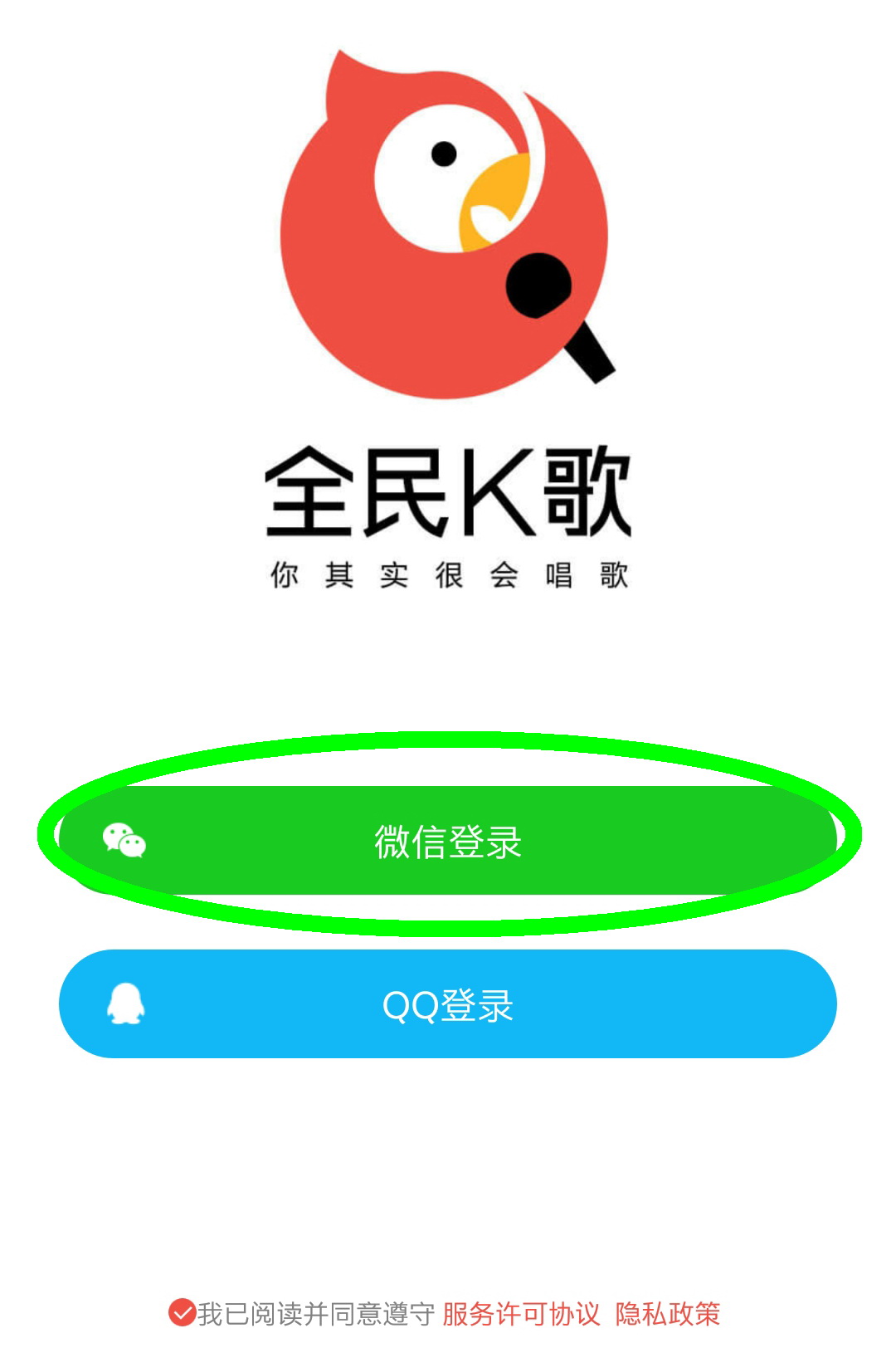This screenshot has width=896, height=1372.
Task: Choose QQ登录 to sign in
Action: point(448,1004)
